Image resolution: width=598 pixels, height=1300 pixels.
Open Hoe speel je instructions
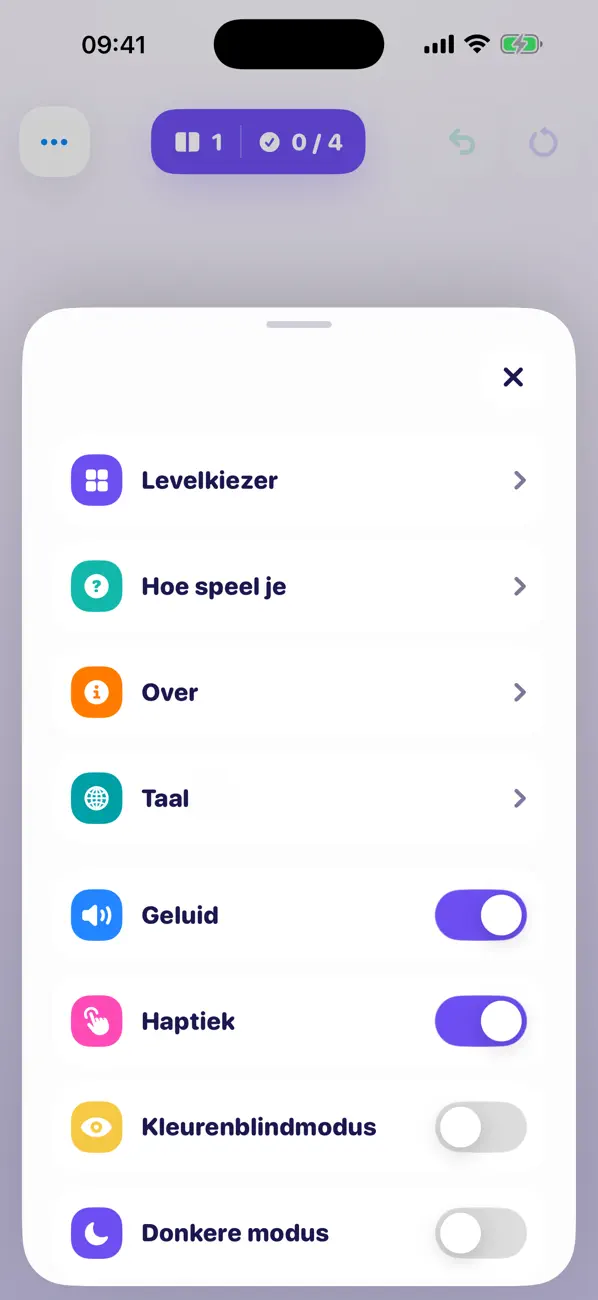299,586
